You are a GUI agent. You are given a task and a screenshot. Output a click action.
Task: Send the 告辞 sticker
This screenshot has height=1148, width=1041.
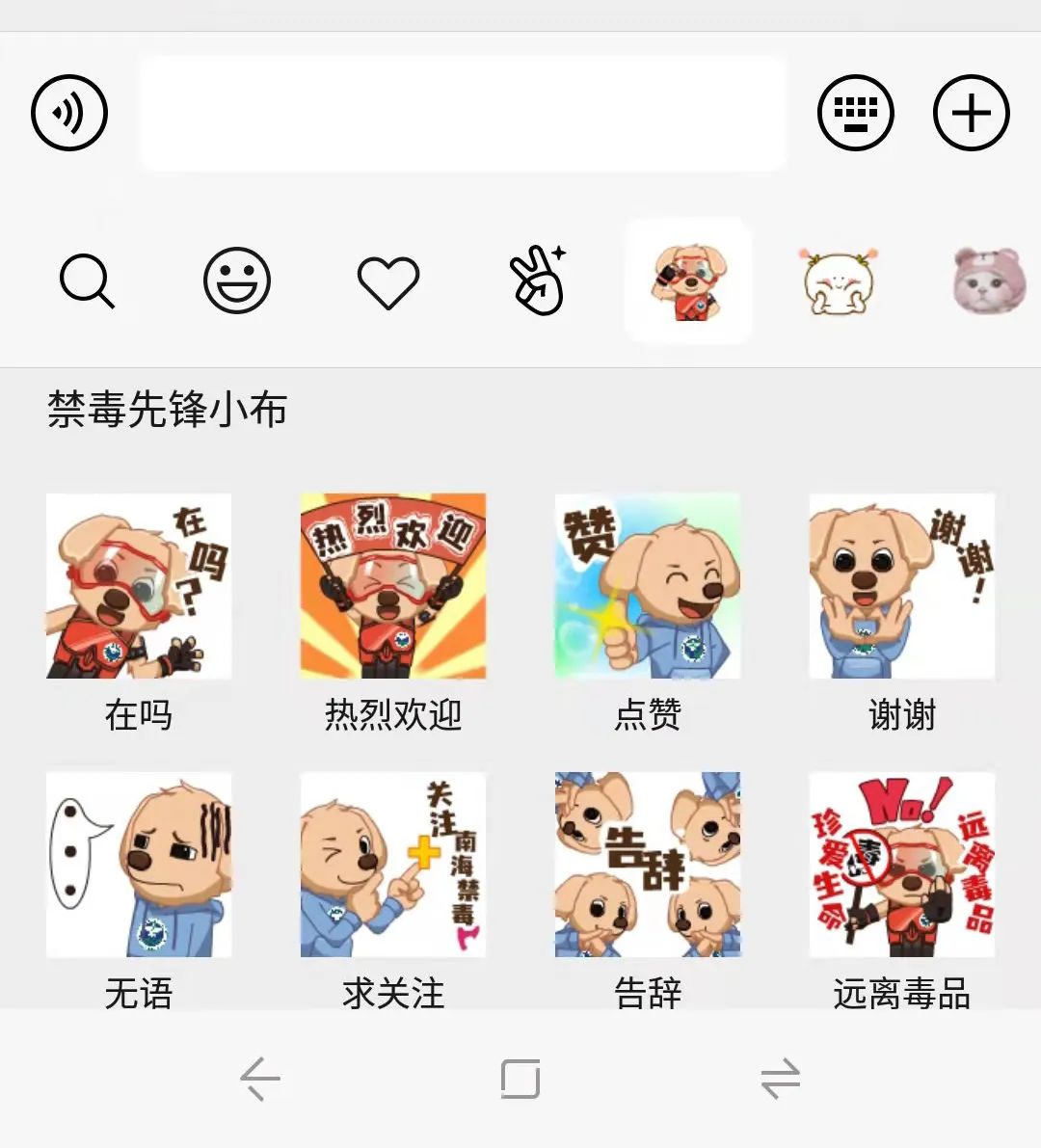[x=648, y=865]
